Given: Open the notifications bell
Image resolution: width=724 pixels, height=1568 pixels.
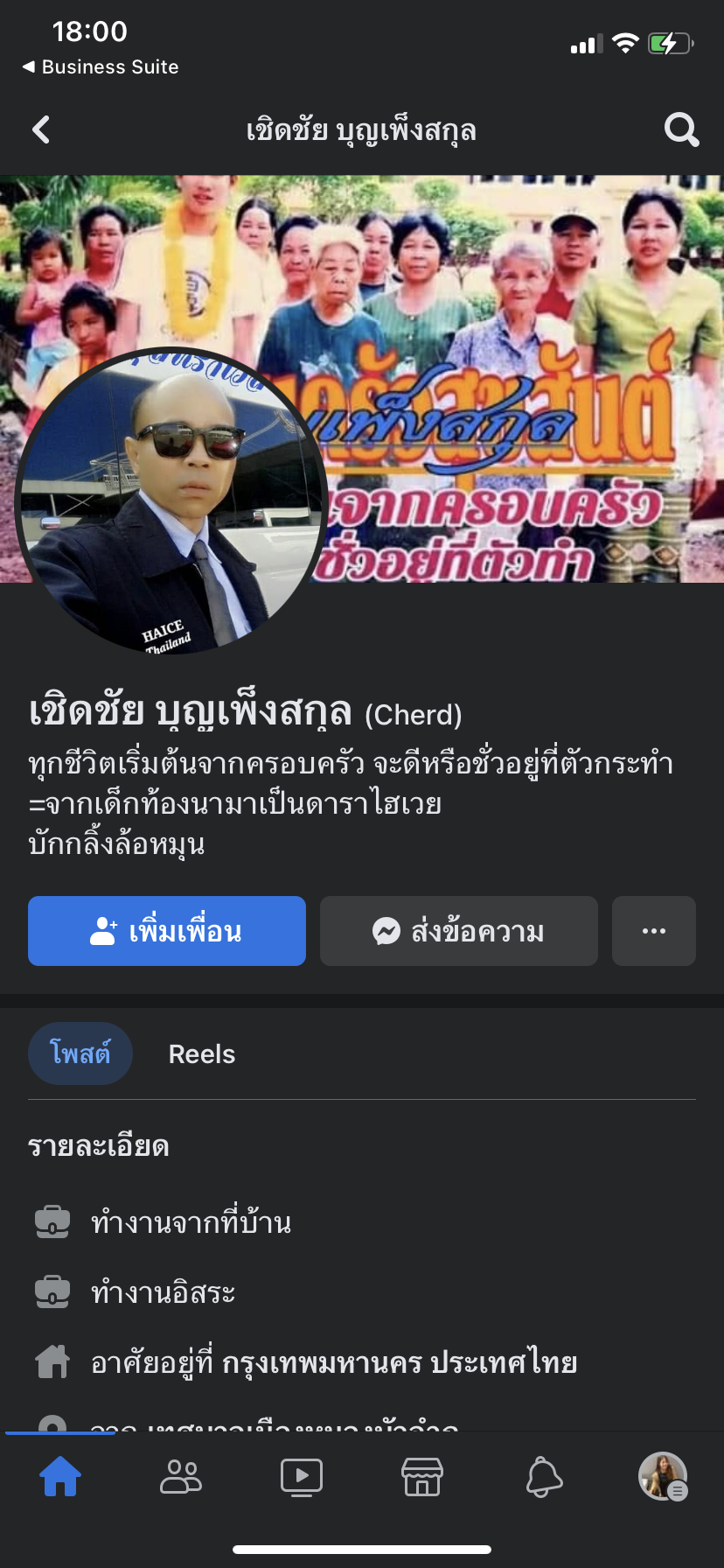Looking at the screenshot, I should (543, 1477).
